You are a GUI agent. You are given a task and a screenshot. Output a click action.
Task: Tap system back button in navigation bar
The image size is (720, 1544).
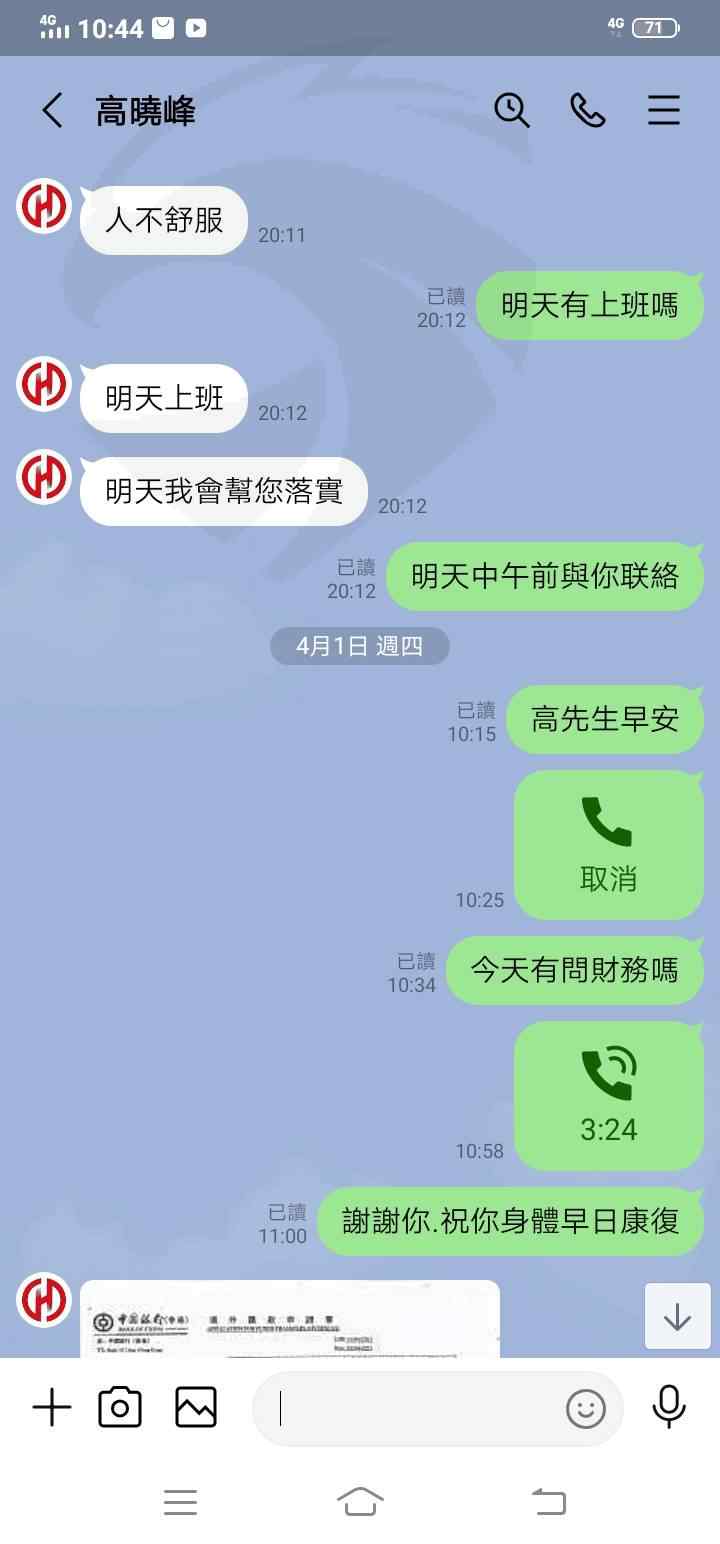tap(548, 1501)
